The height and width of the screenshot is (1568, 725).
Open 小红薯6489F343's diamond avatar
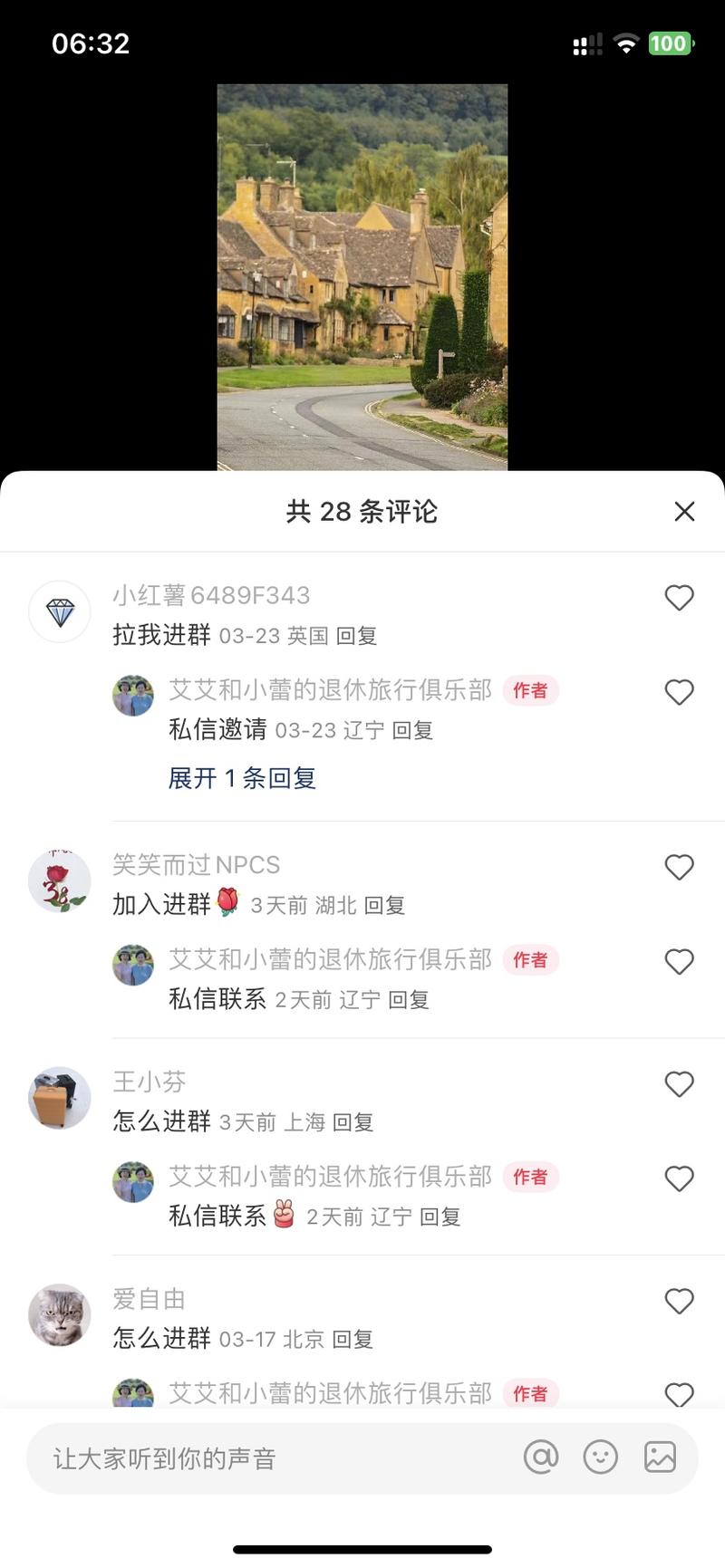click(60, 611)
